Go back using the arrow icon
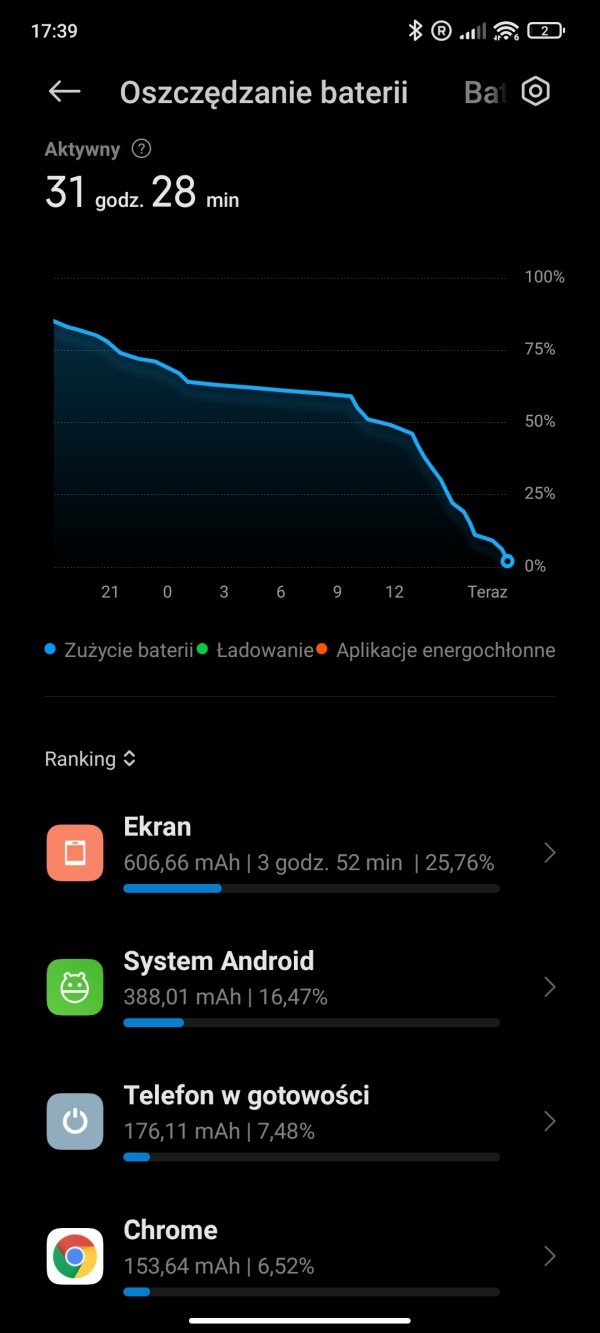 point(64,92)
